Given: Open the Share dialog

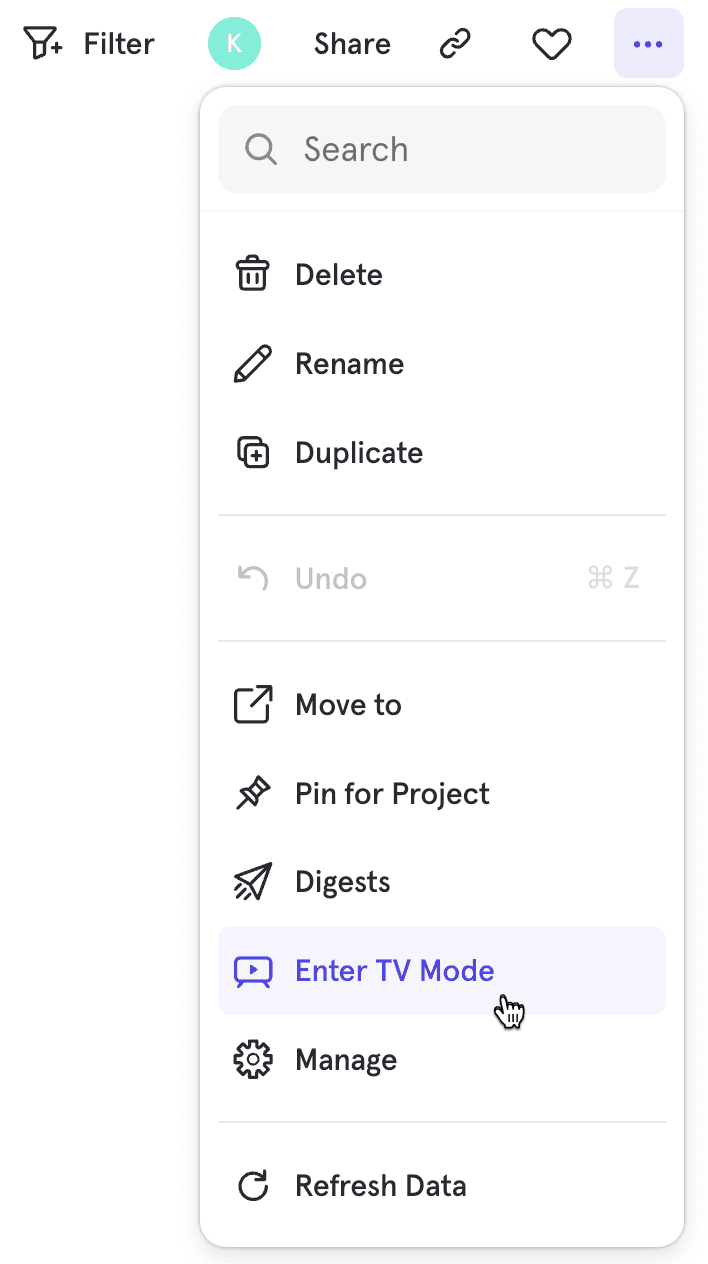Looking at the screenshot, I should click(x=352, y=44).
